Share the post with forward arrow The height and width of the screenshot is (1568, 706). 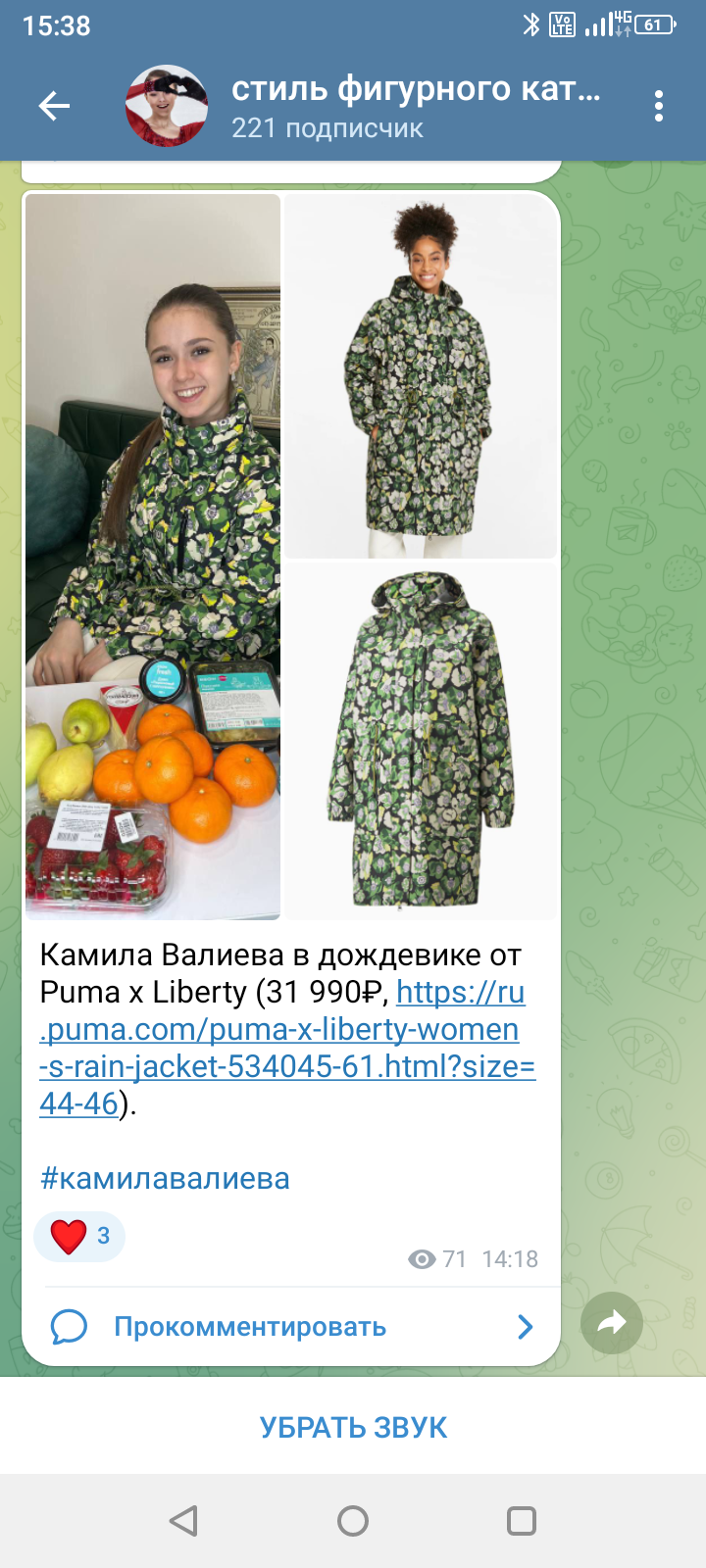[x=612, y=1324]
